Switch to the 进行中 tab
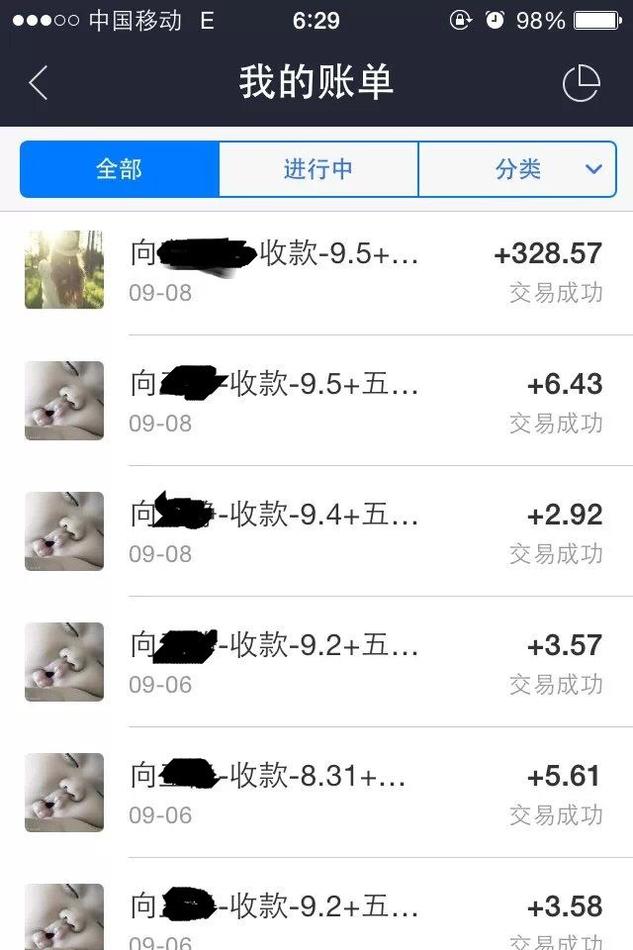The width and height of the screenshot is (633, 950). pos(318,169)
